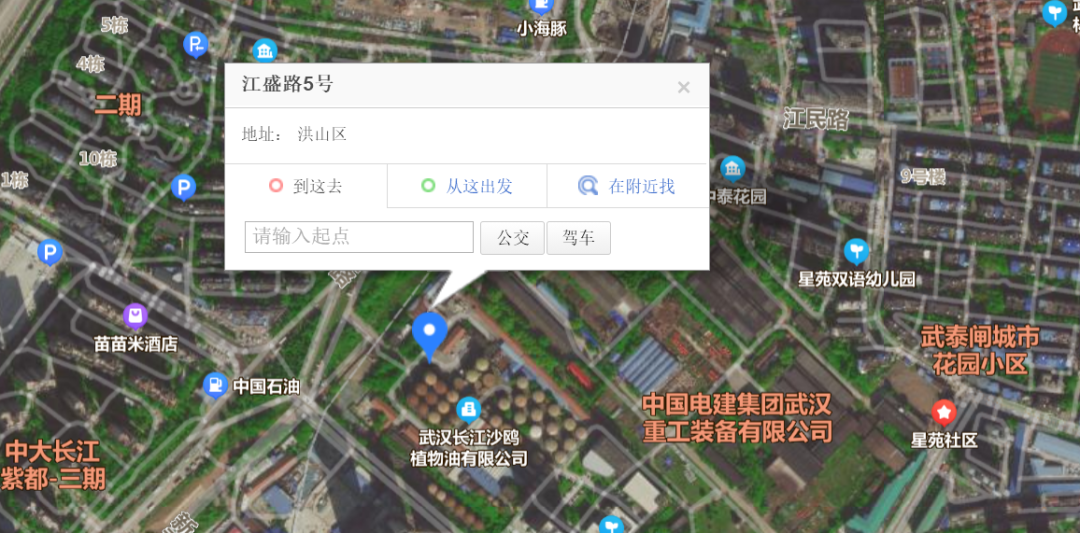Open the 中国石油 gas station marker
This screenshot has height=533, width=1080.
[216, 386]
